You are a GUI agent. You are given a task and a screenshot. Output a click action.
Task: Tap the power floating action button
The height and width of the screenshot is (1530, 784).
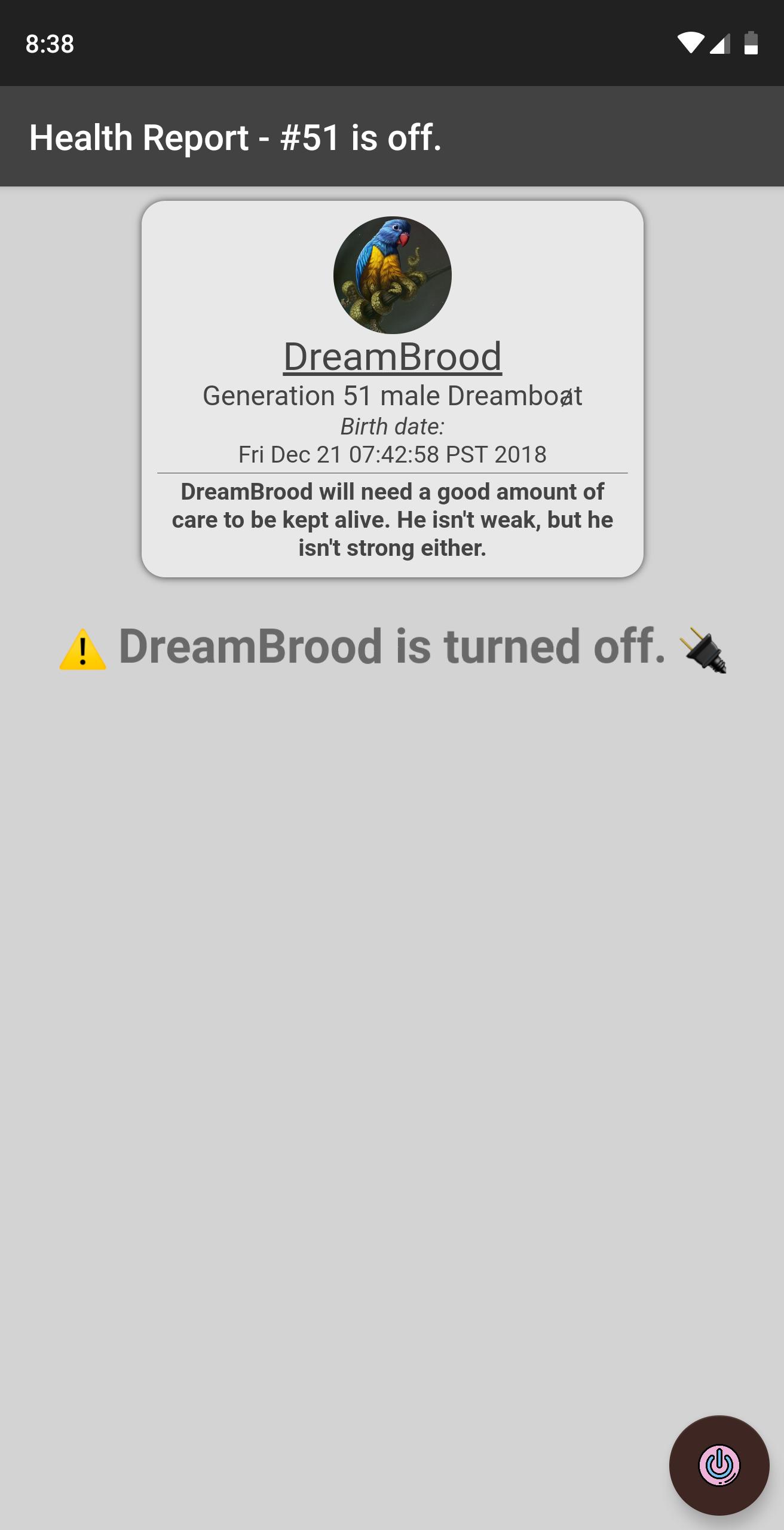click(x=719, y=1465)
